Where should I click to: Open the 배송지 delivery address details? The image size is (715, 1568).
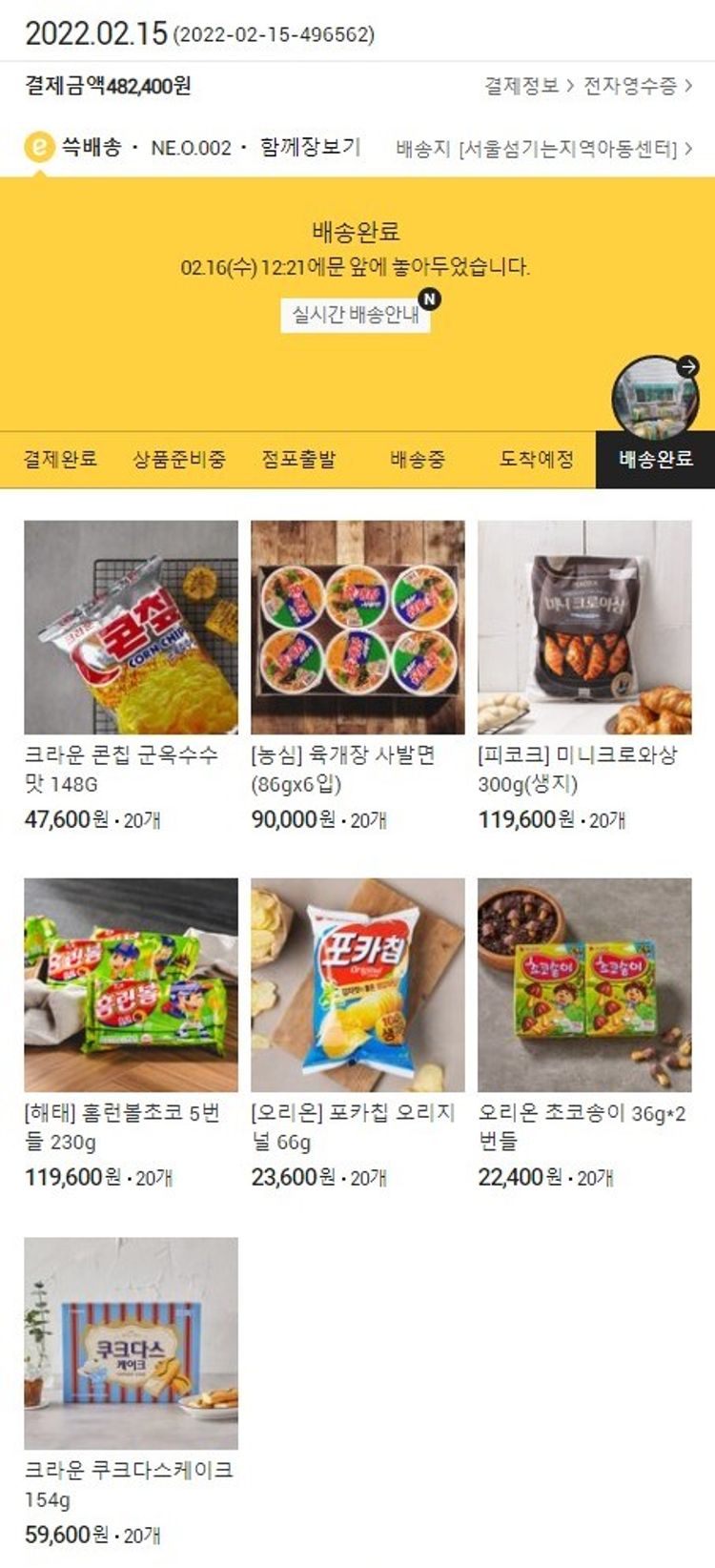(x=543, y=149)
